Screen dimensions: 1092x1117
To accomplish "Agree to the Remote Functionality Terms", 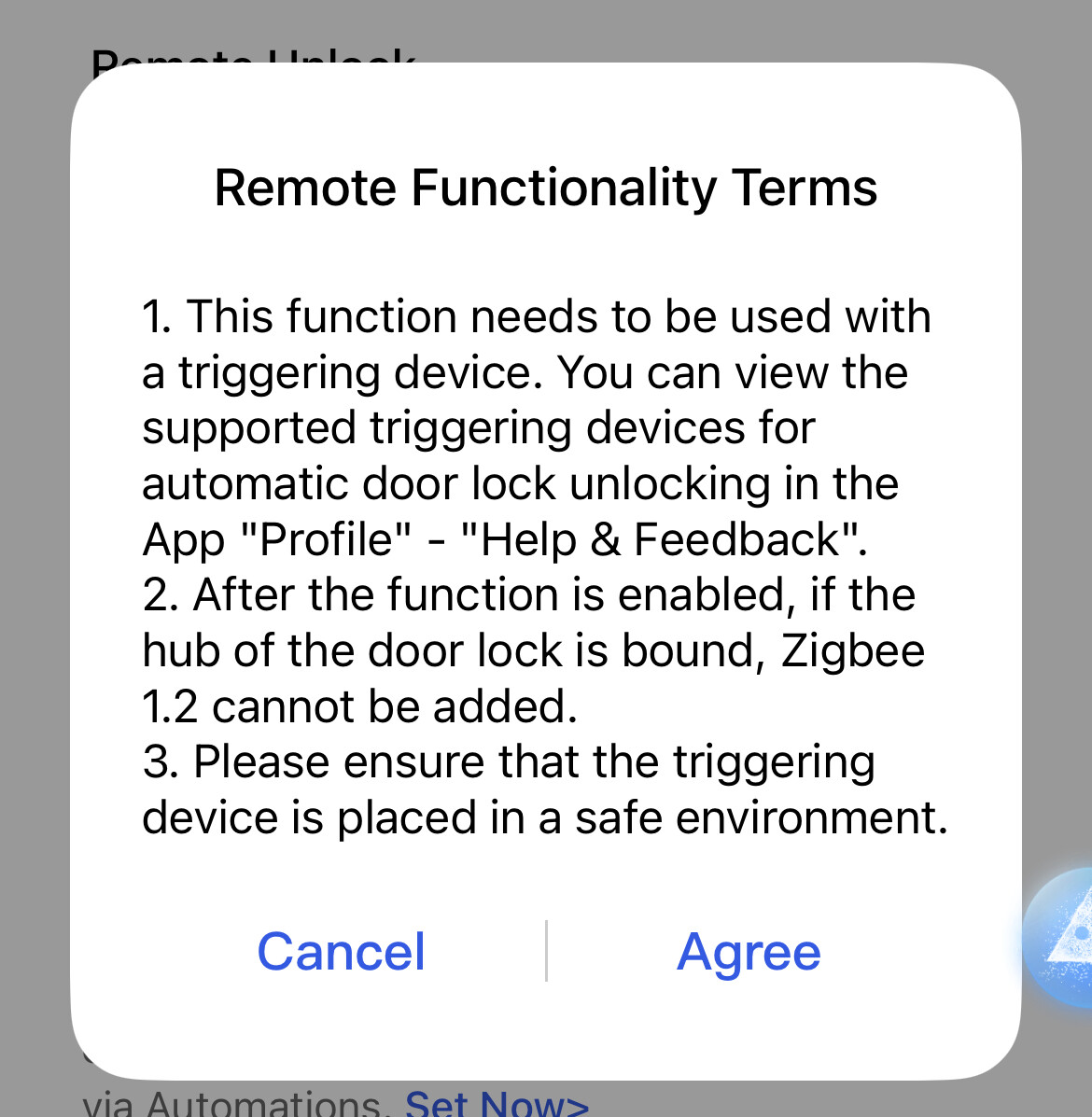I will pos(749,952).
